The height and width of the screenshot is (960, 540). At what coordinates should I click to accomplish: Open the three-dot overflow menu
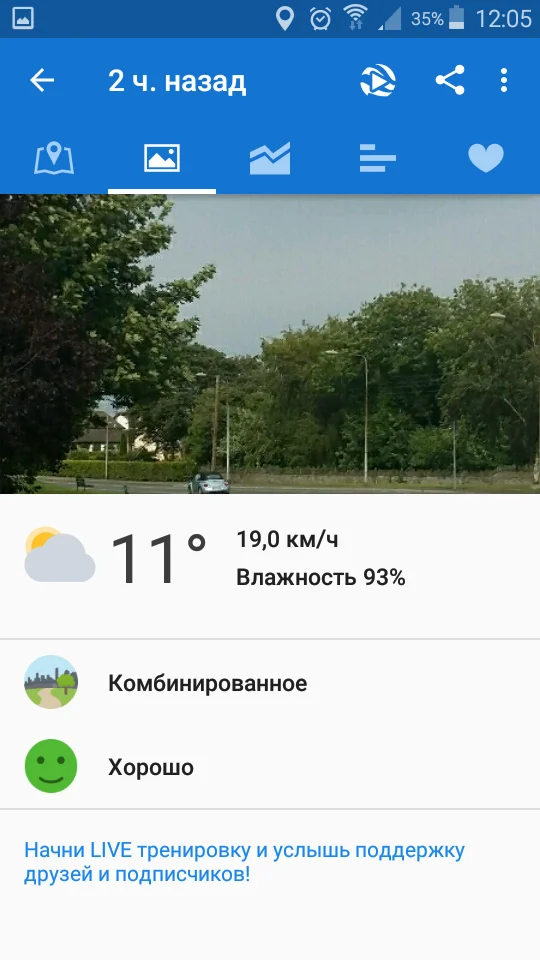504,80
